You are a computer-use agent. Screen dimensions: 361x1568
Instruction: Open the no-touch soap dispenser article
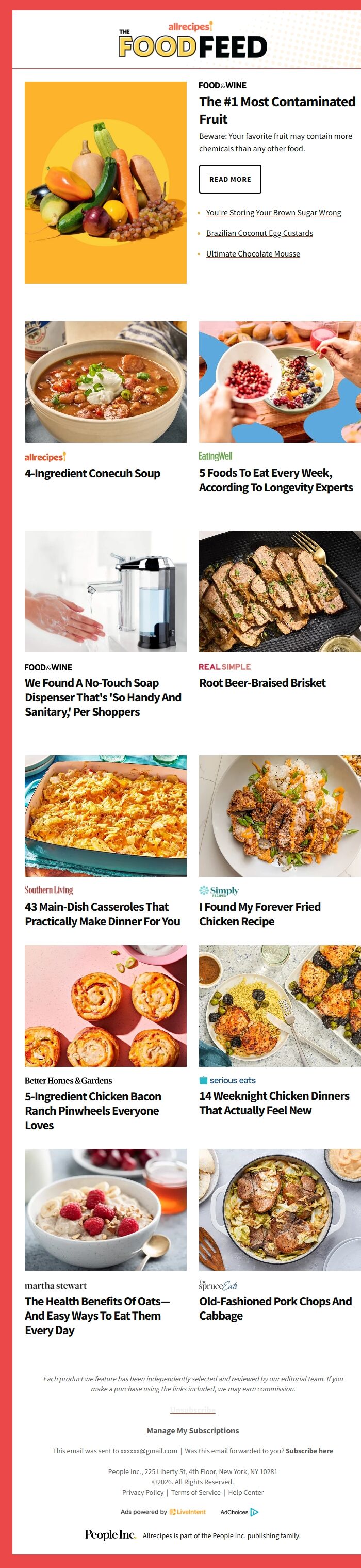(103, 698)
